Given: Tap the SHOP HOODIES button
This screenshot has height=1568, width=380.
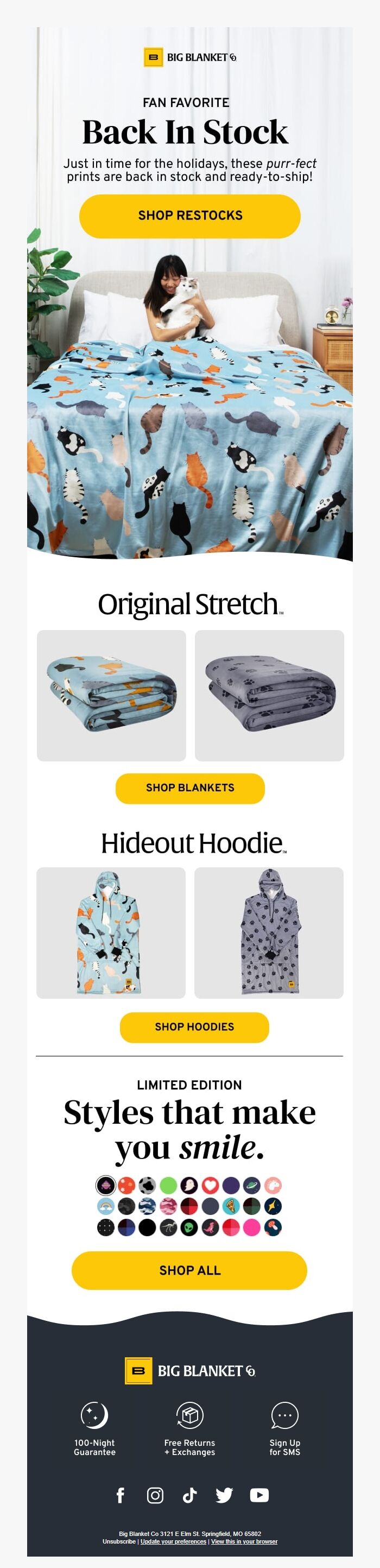Looking at the screenshot, I should 194,1027.
